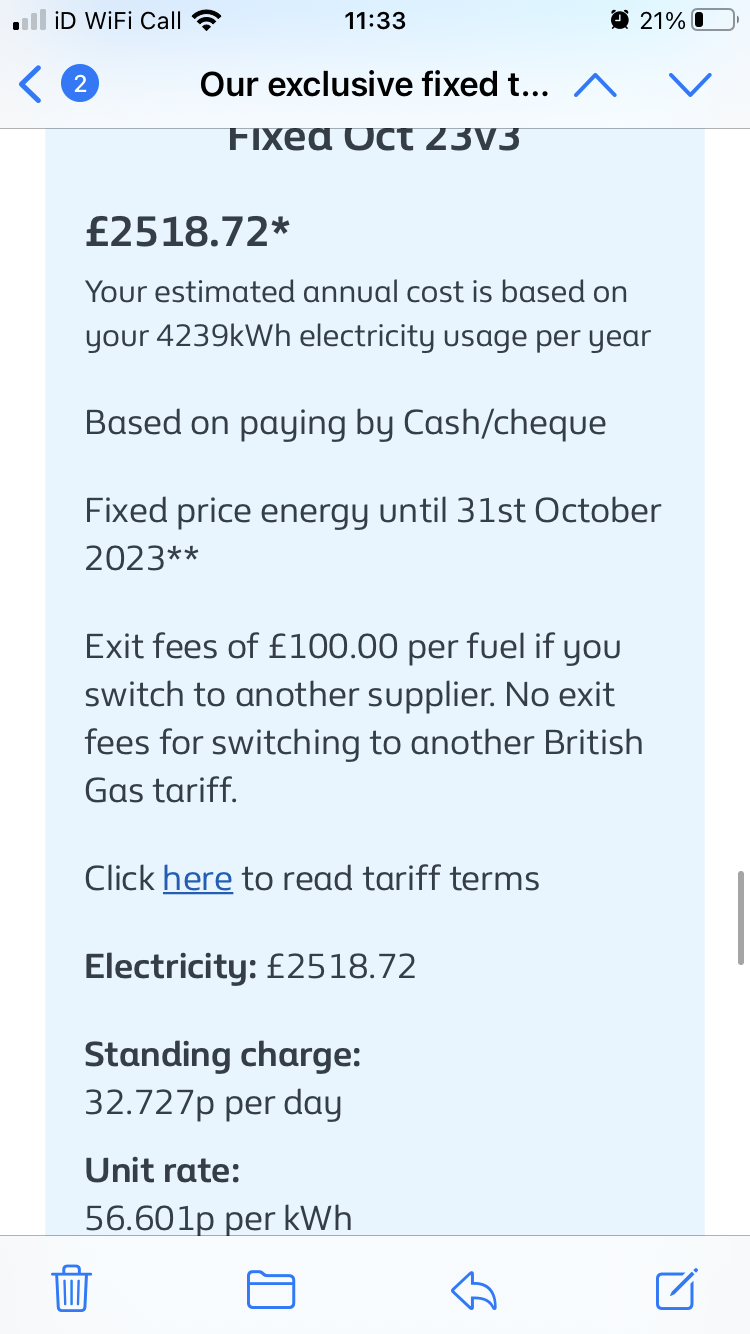Go back to the mailbox list
Image resolution: width=750 pixels, height=1334 pixels.
point(58,85)
